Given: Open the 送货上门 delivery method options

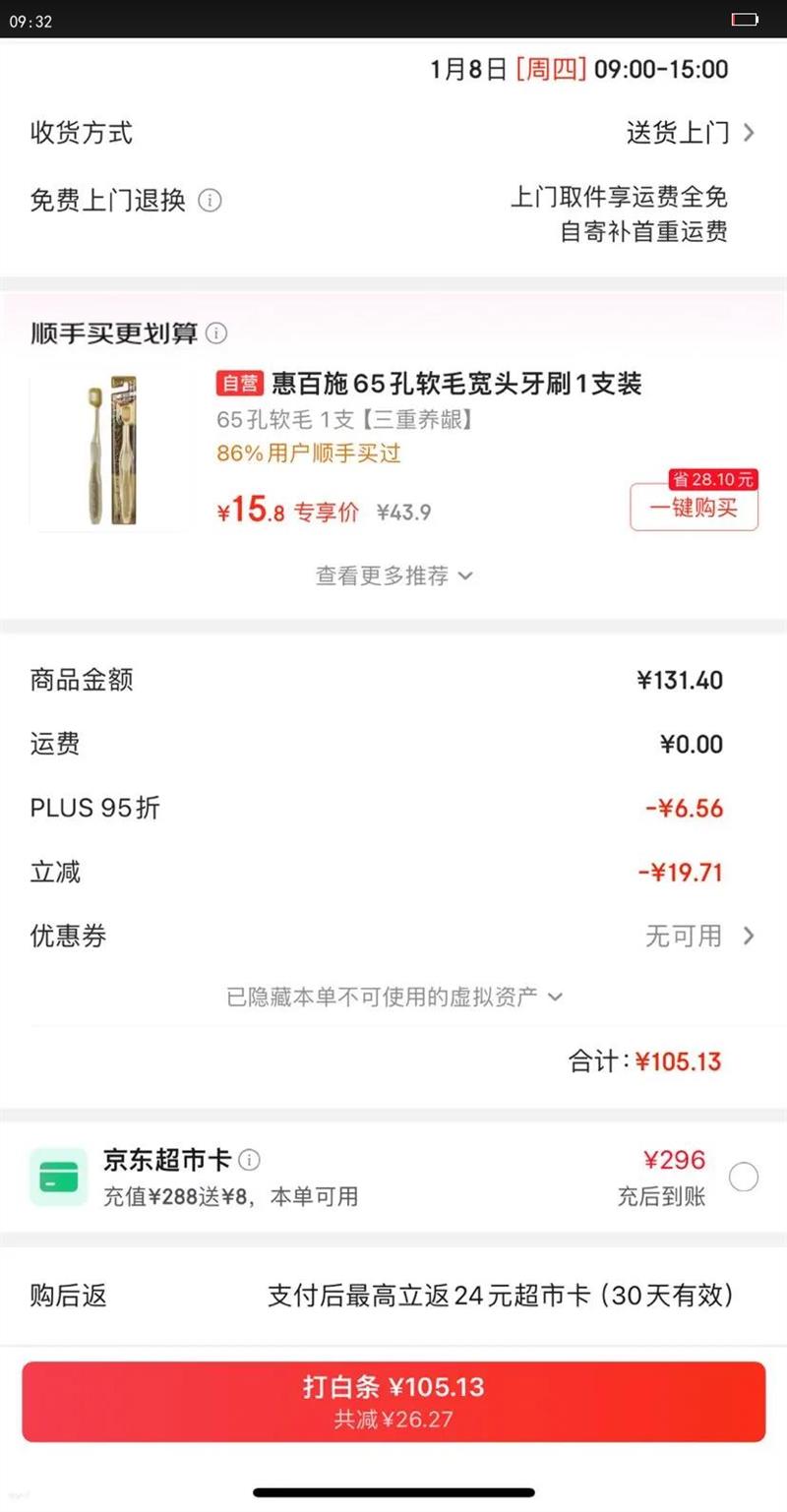Looking at the screenshot, I should [x=679, y=133].
